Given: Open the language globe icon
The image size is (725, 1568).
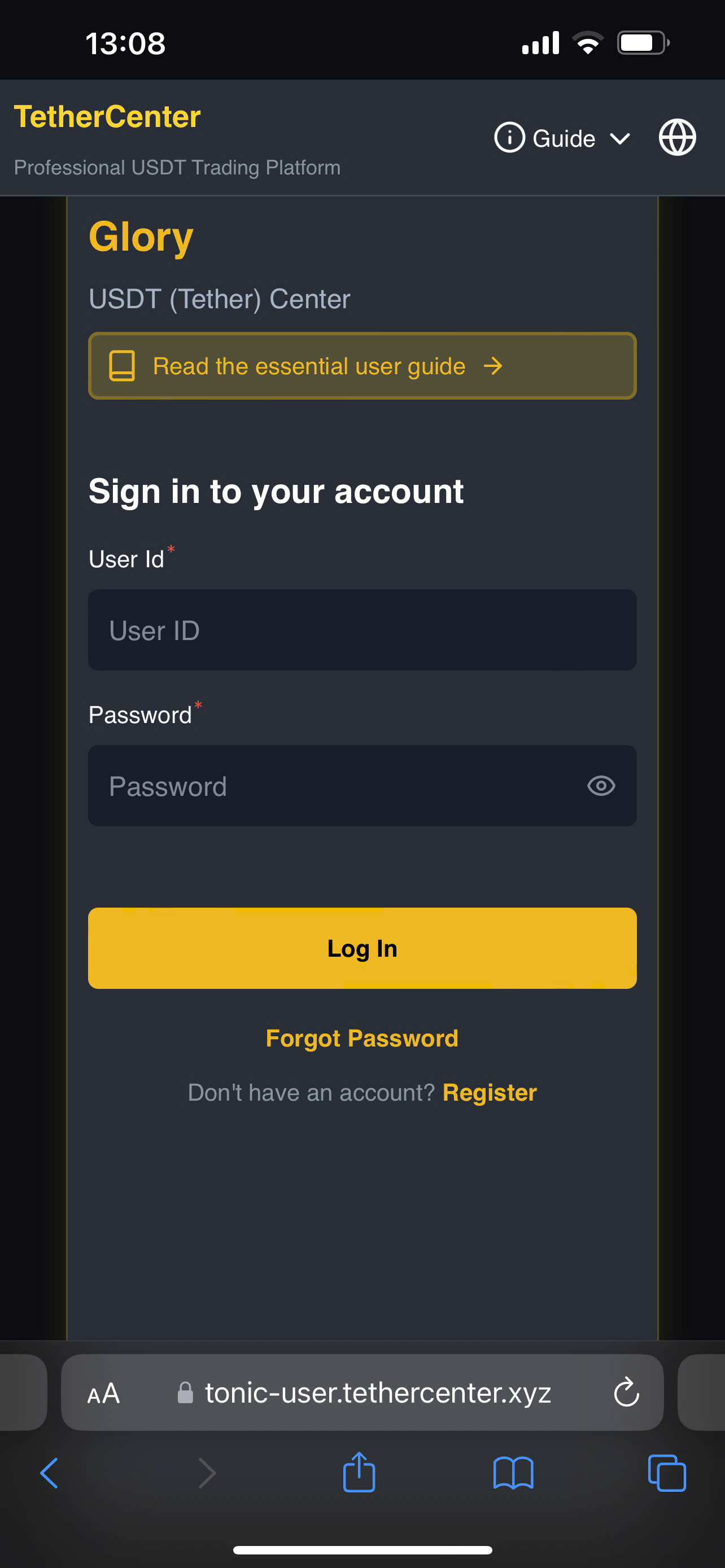Looking at the screenshot, I should [677, 138].
